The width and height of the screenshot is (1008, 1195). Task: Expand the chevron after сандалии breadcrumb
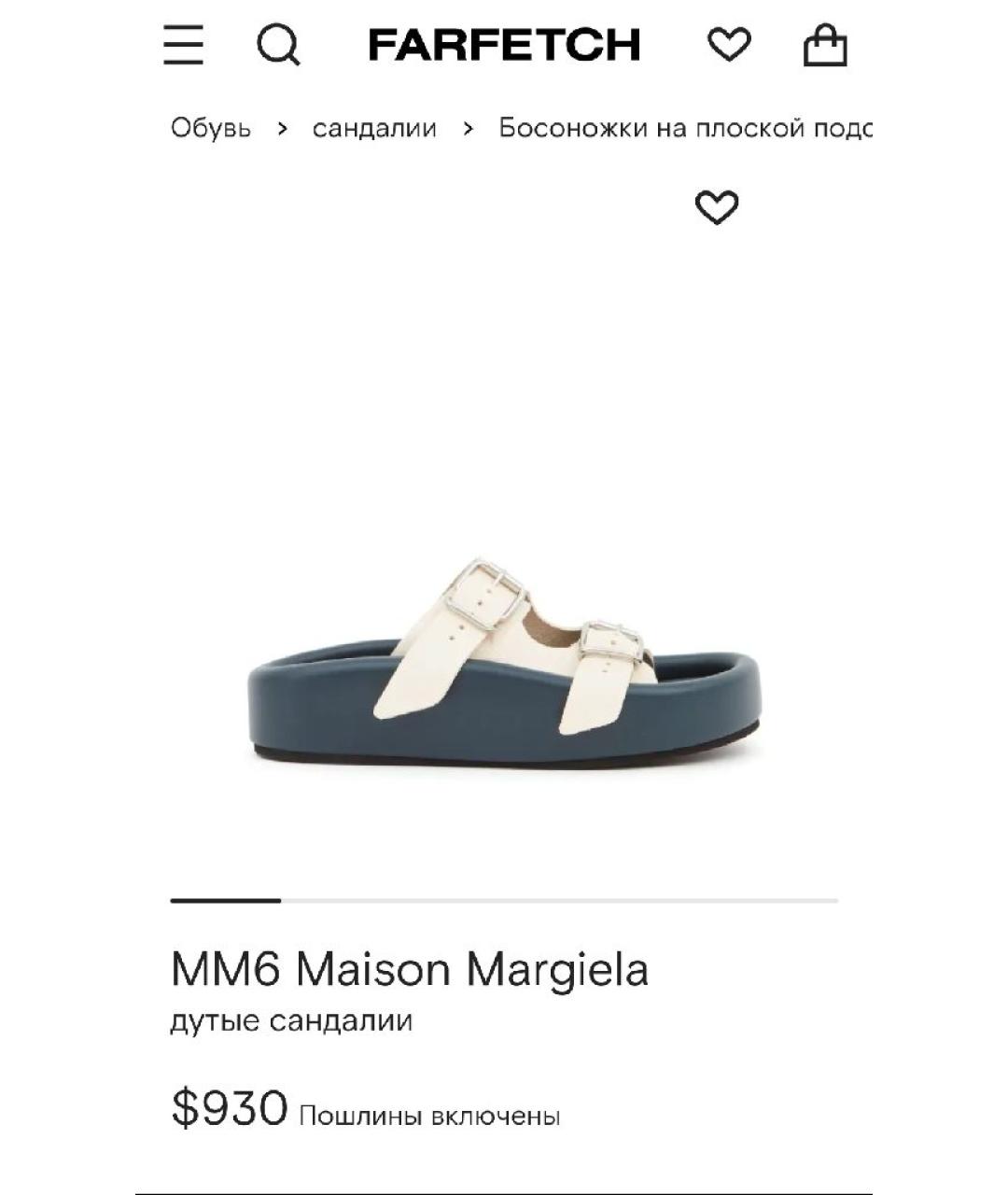(469, 127)
